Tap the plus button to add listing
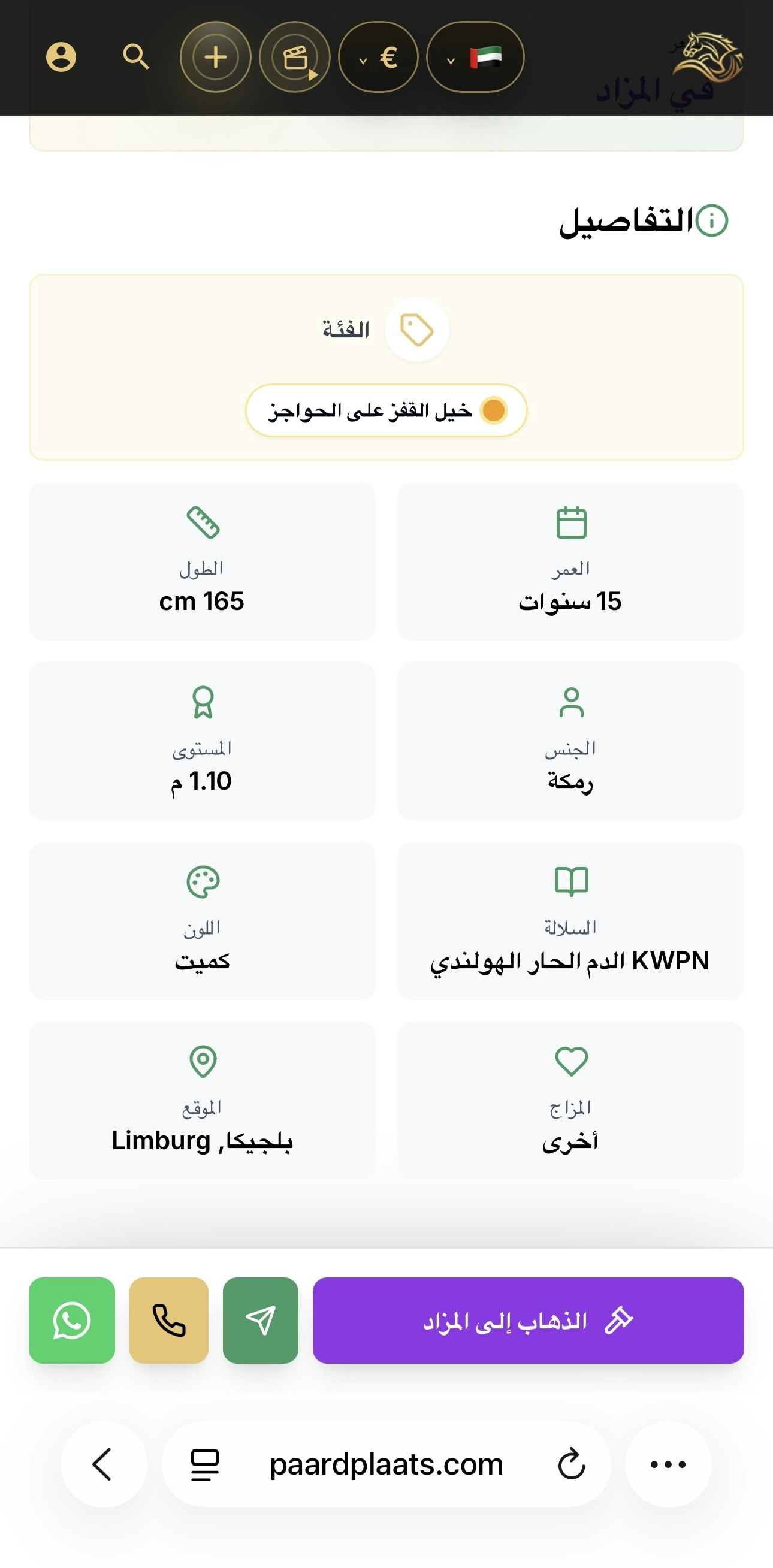Screen dimensions: 773x1568 pos(216,57)
